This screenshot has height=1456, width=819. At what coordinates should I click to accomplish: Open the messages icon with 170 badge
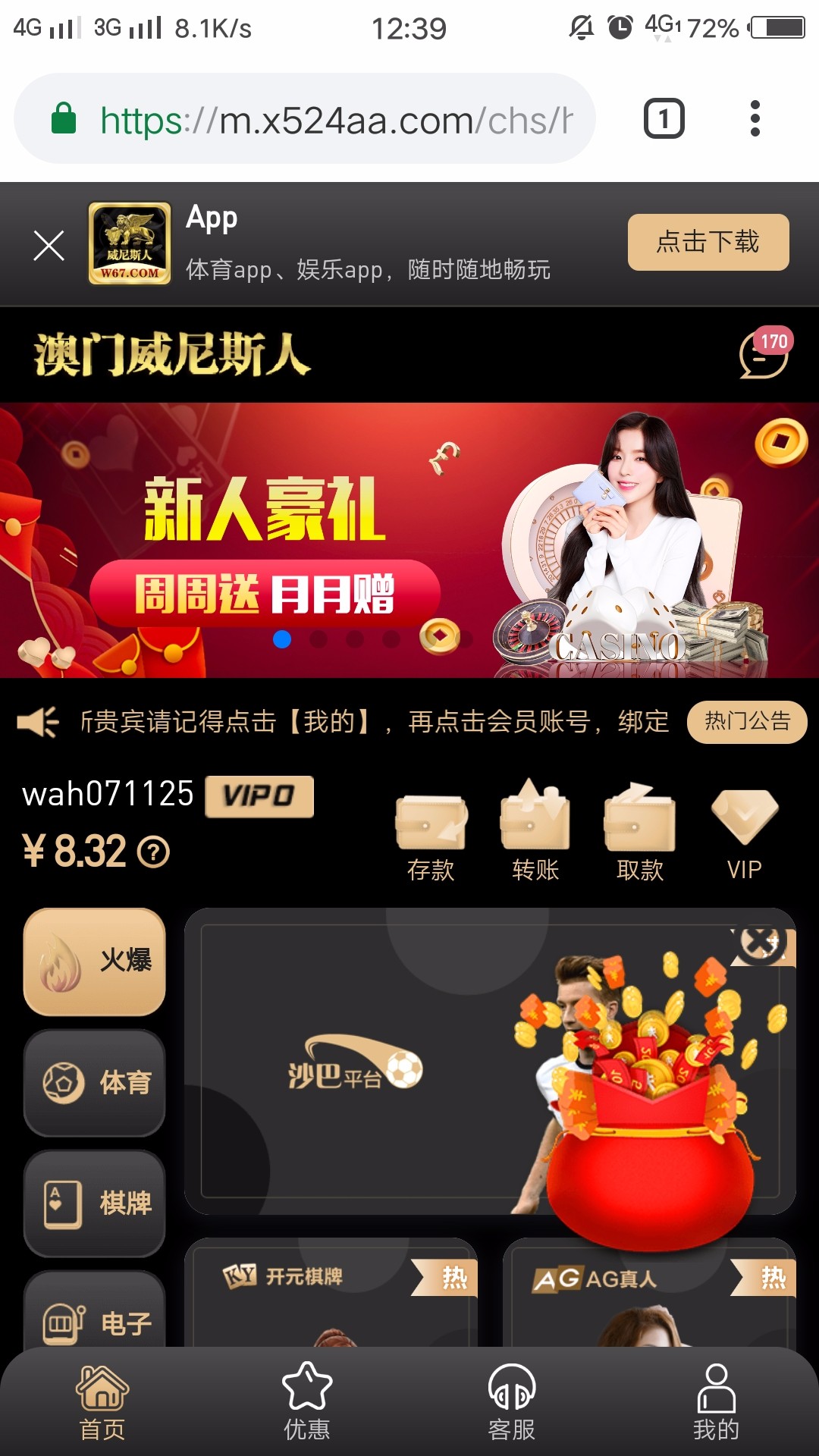click(764, 354)
